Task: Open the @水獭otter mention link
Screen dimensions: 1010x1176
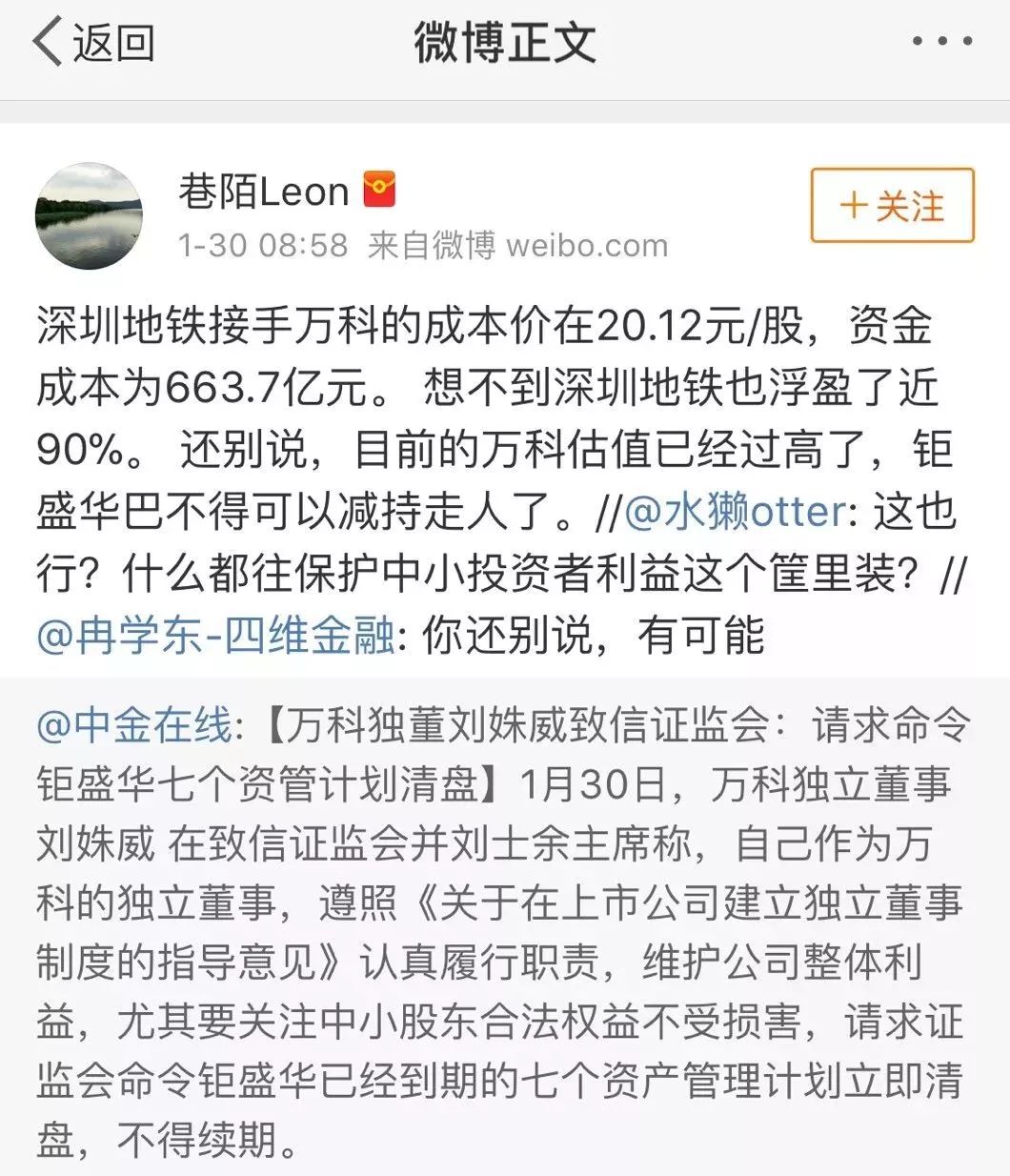Action: pyautogui.click(x=734, y=513)
